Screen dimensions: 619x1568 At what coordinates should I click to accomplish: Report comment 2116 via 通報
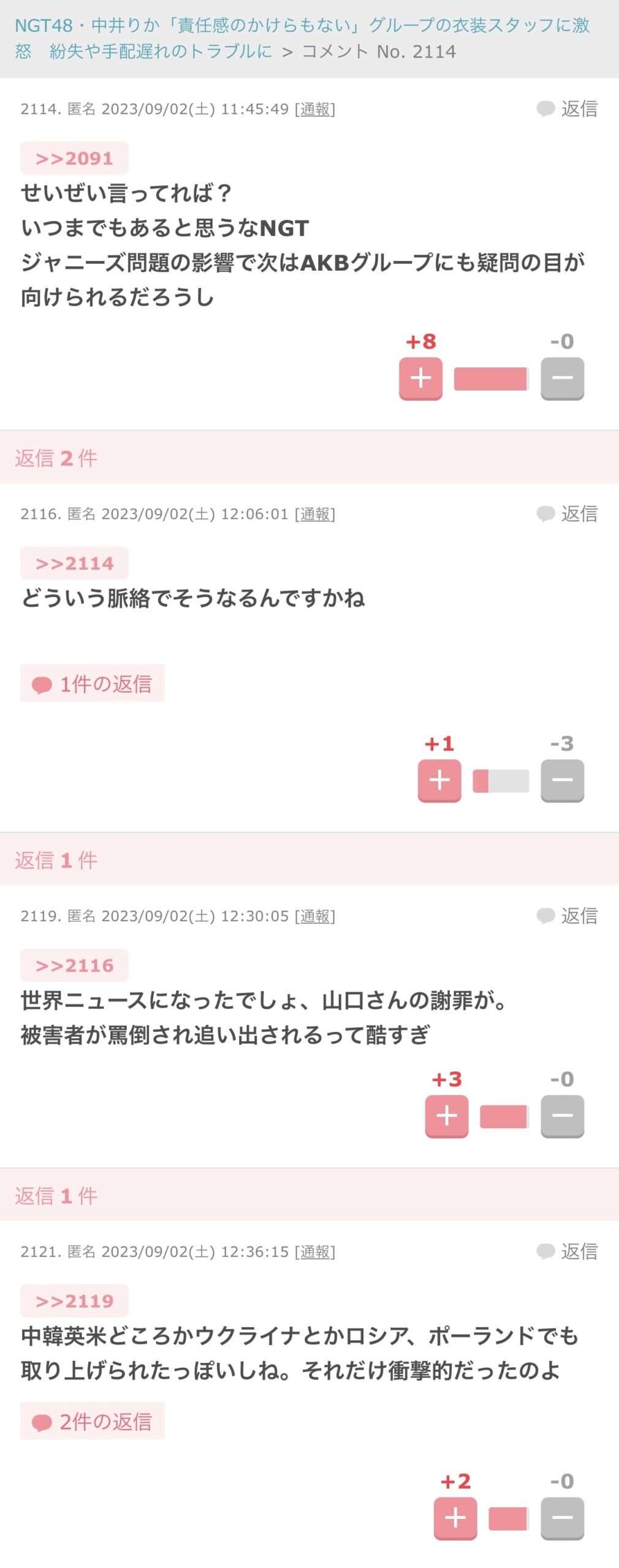coord(315,514)
